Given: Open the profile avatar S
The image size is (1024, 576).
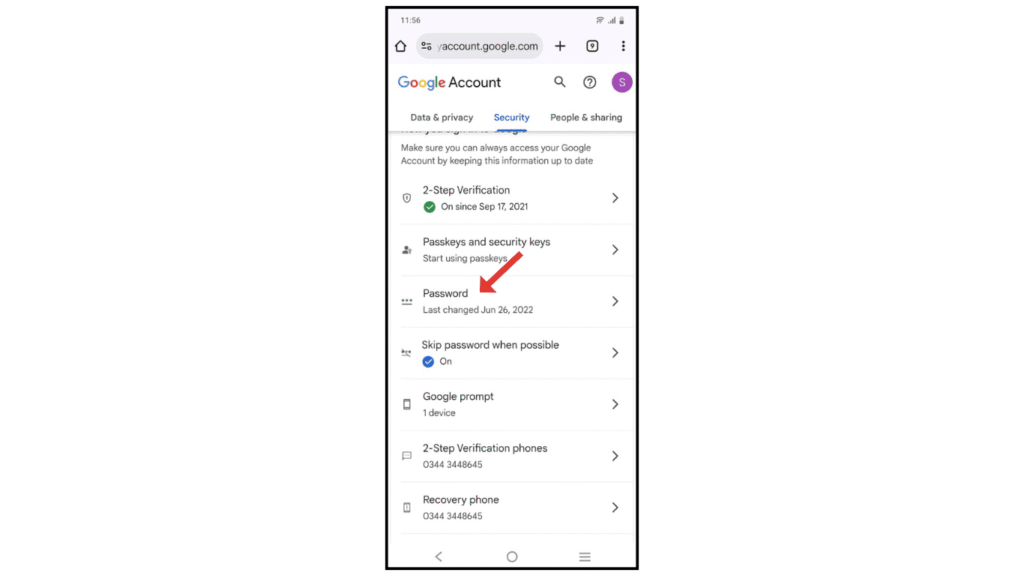Looking at the screenshot, I should pos(621,82).
